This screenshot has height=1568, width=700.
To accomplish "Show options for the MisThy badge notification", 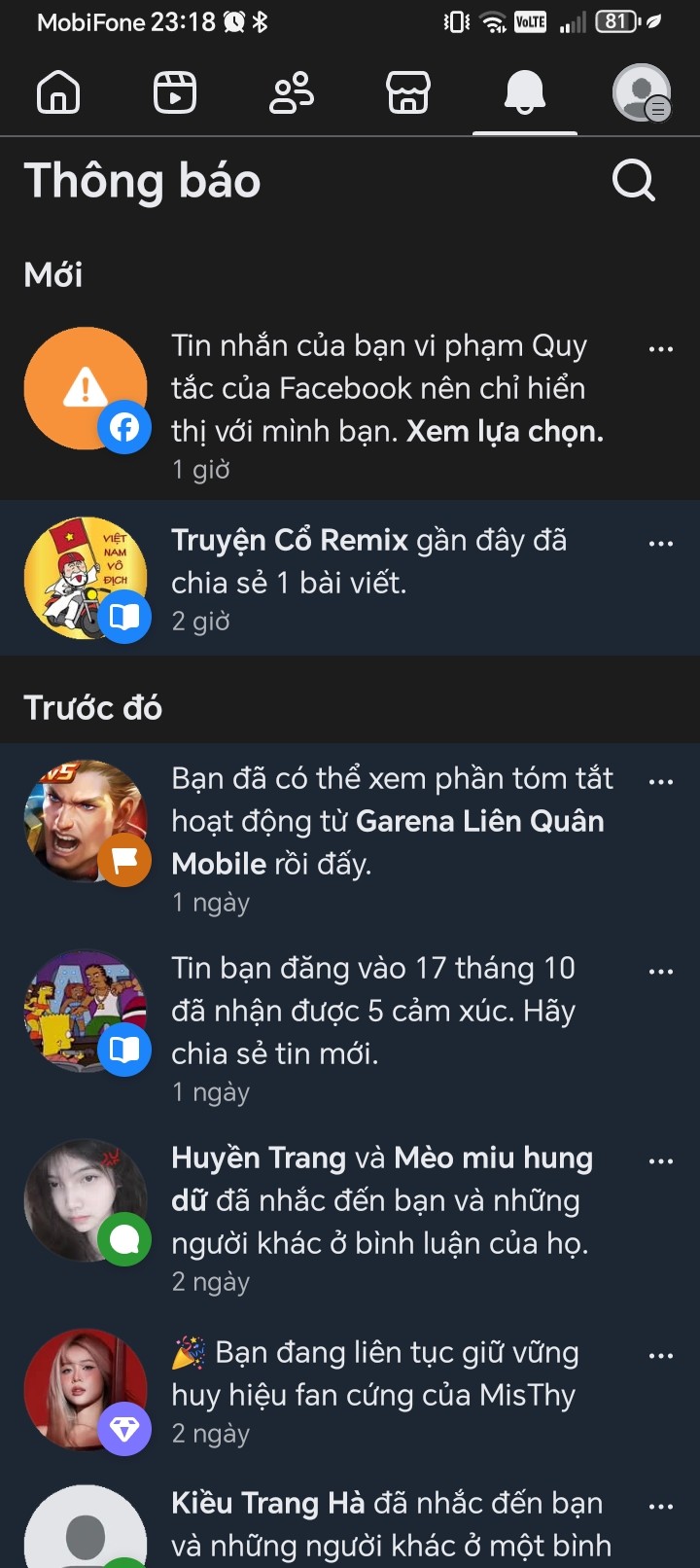I will point(661,1356).
